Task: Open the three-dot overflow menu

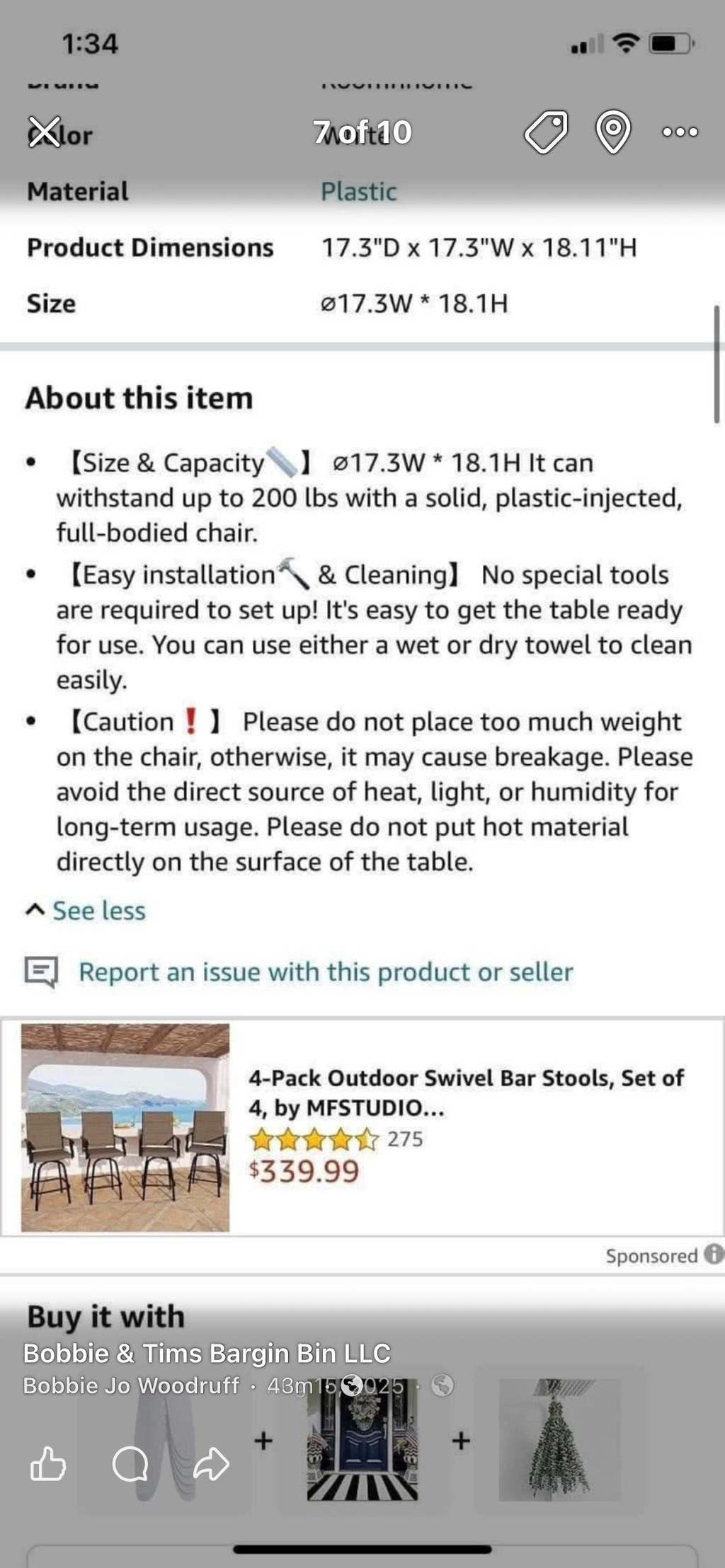Action: point(680,132)
